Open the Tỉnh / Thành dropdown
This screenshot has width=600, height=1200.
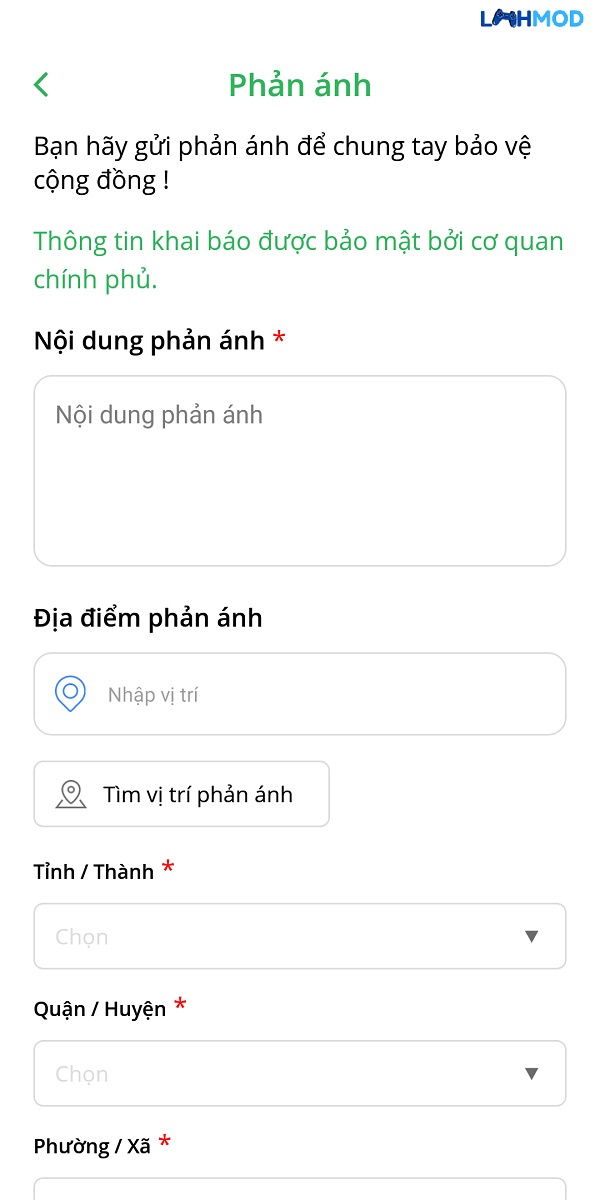[300, 936]
